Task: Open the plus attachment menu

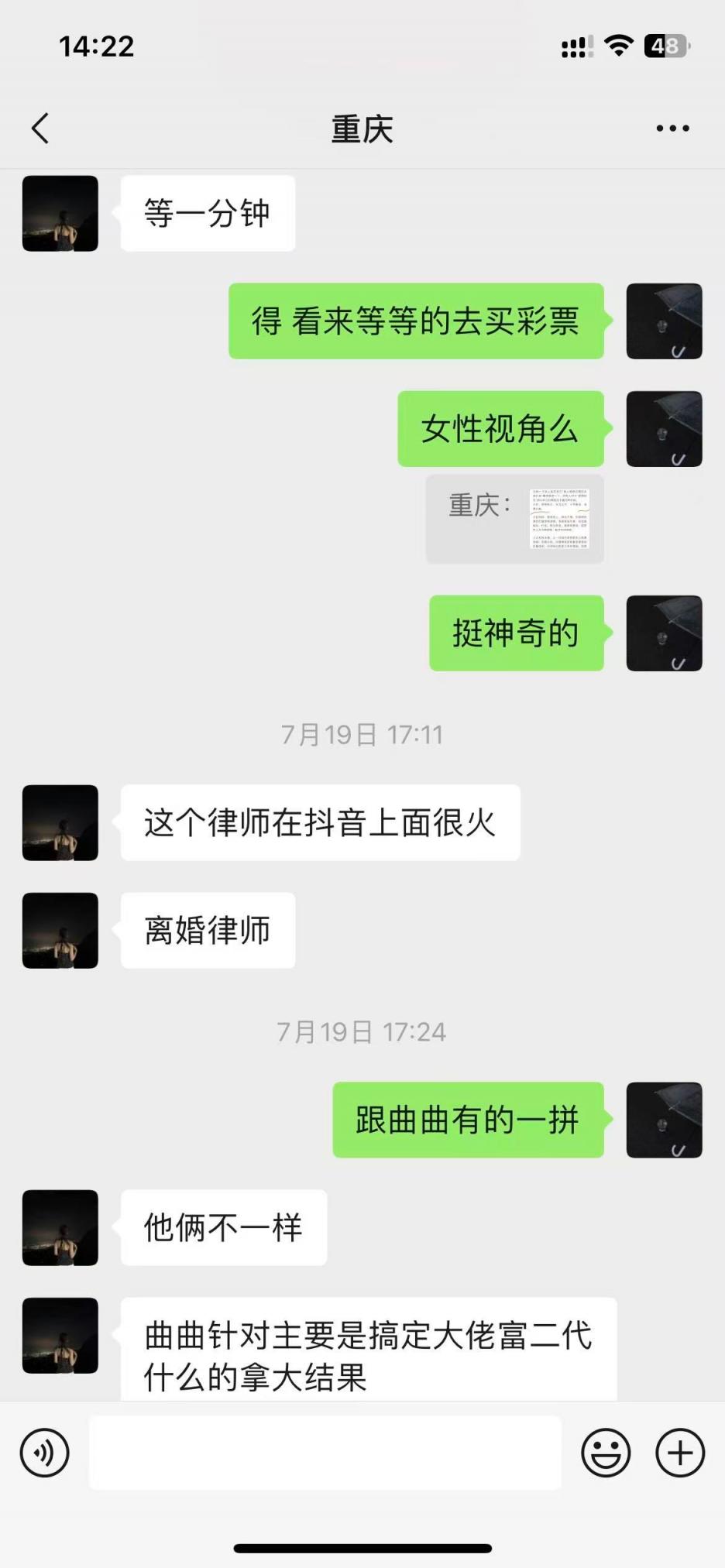Action: click(680, 1453)
